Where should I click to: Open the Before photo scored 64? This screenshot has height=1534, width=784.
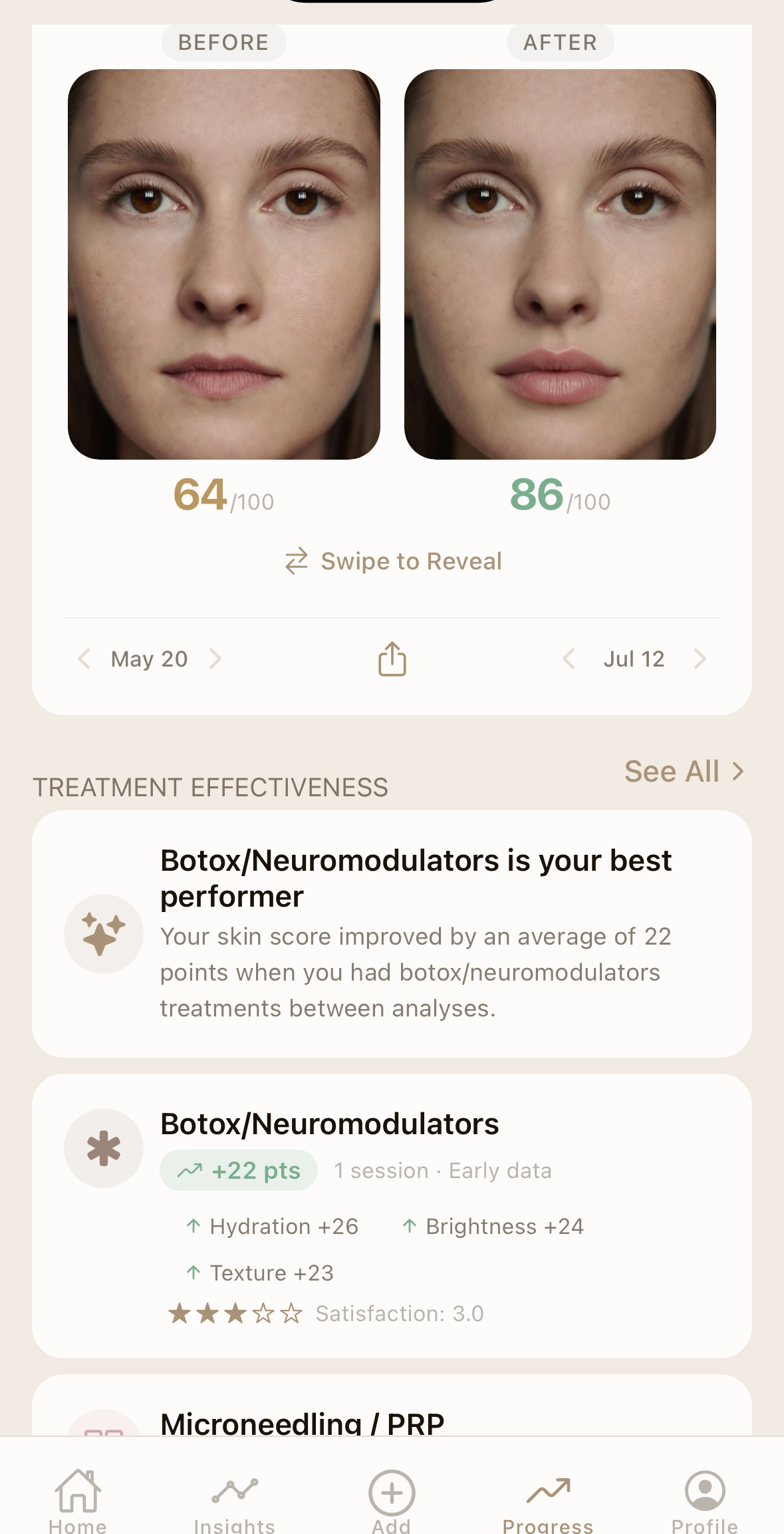click(x=224, y=264)
